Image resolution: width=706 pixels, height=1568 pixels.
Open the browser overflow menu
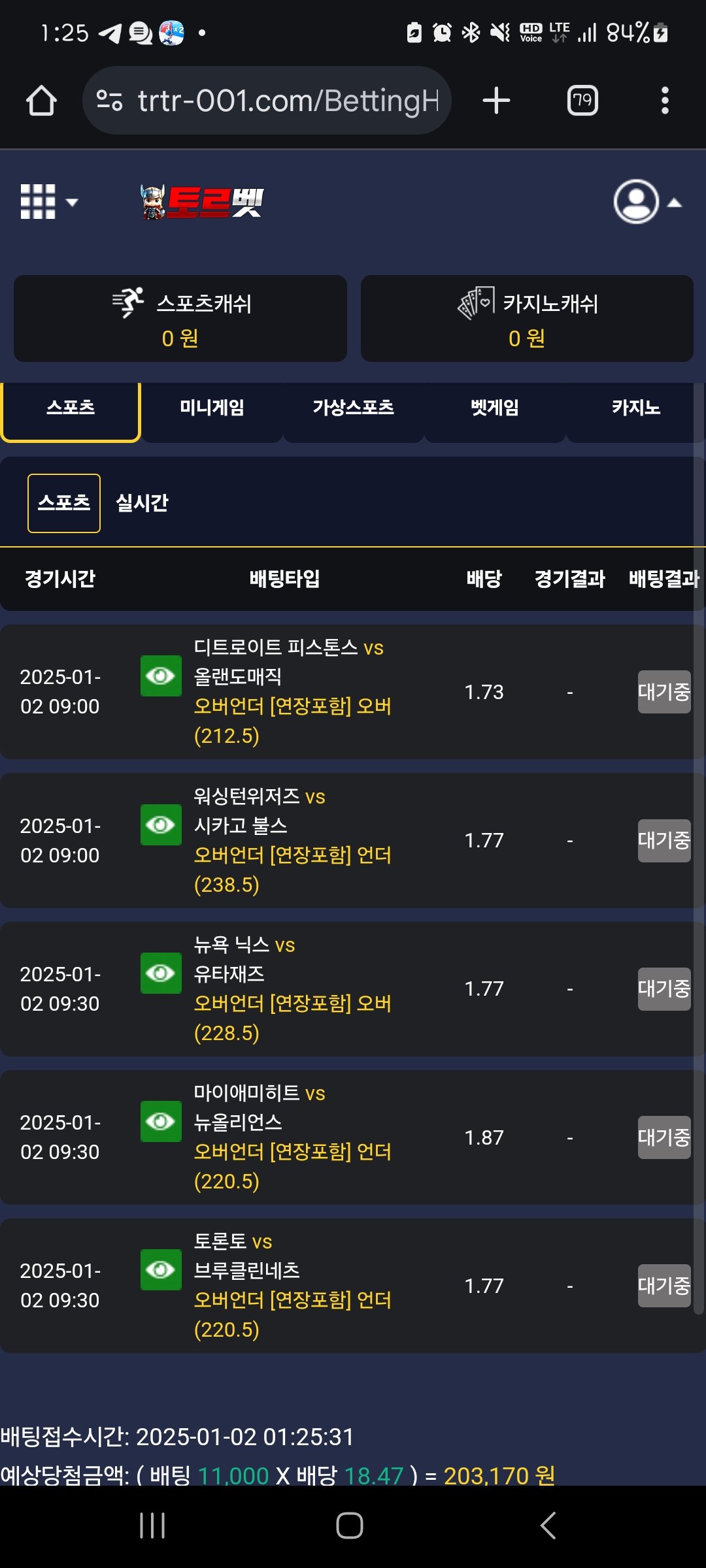(665, 101)
